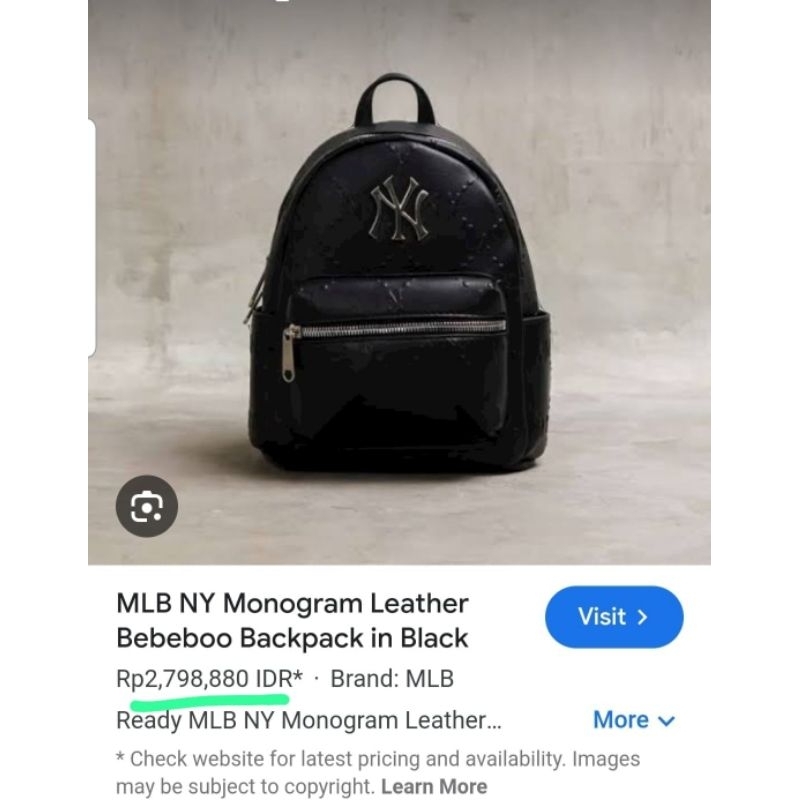This screenshot has width=800, height=800.
Task: Search this image with Google Lens
Action: point(147,506)
